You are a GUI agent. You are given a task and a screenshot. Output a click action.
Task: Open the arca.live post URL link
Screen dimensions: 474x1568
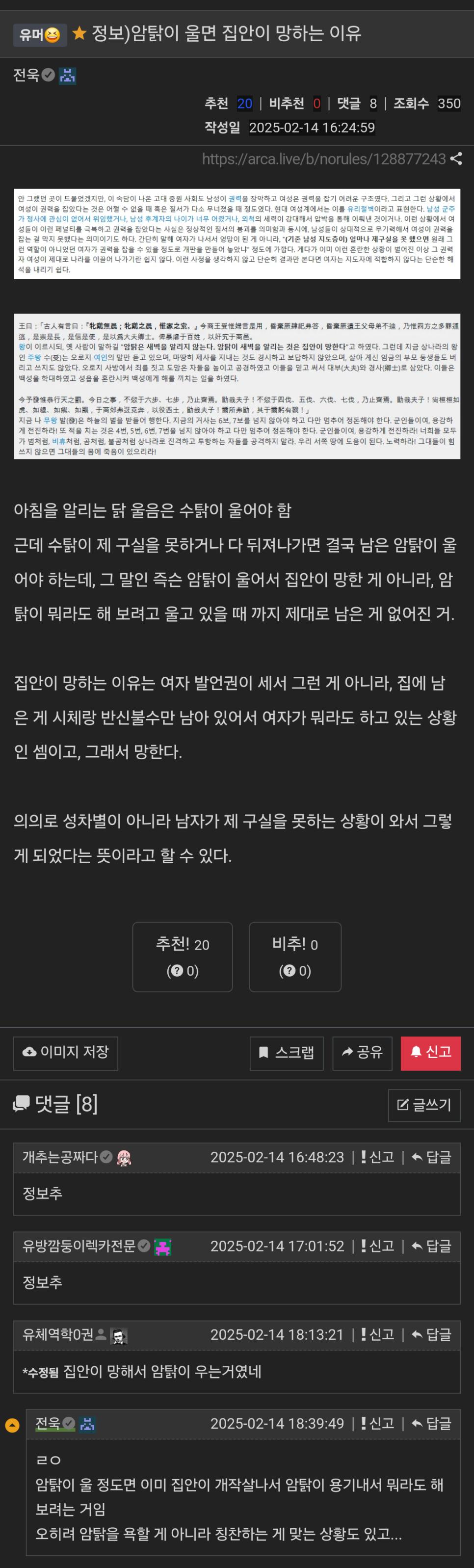pyautogui.click(x=324, y=159)
